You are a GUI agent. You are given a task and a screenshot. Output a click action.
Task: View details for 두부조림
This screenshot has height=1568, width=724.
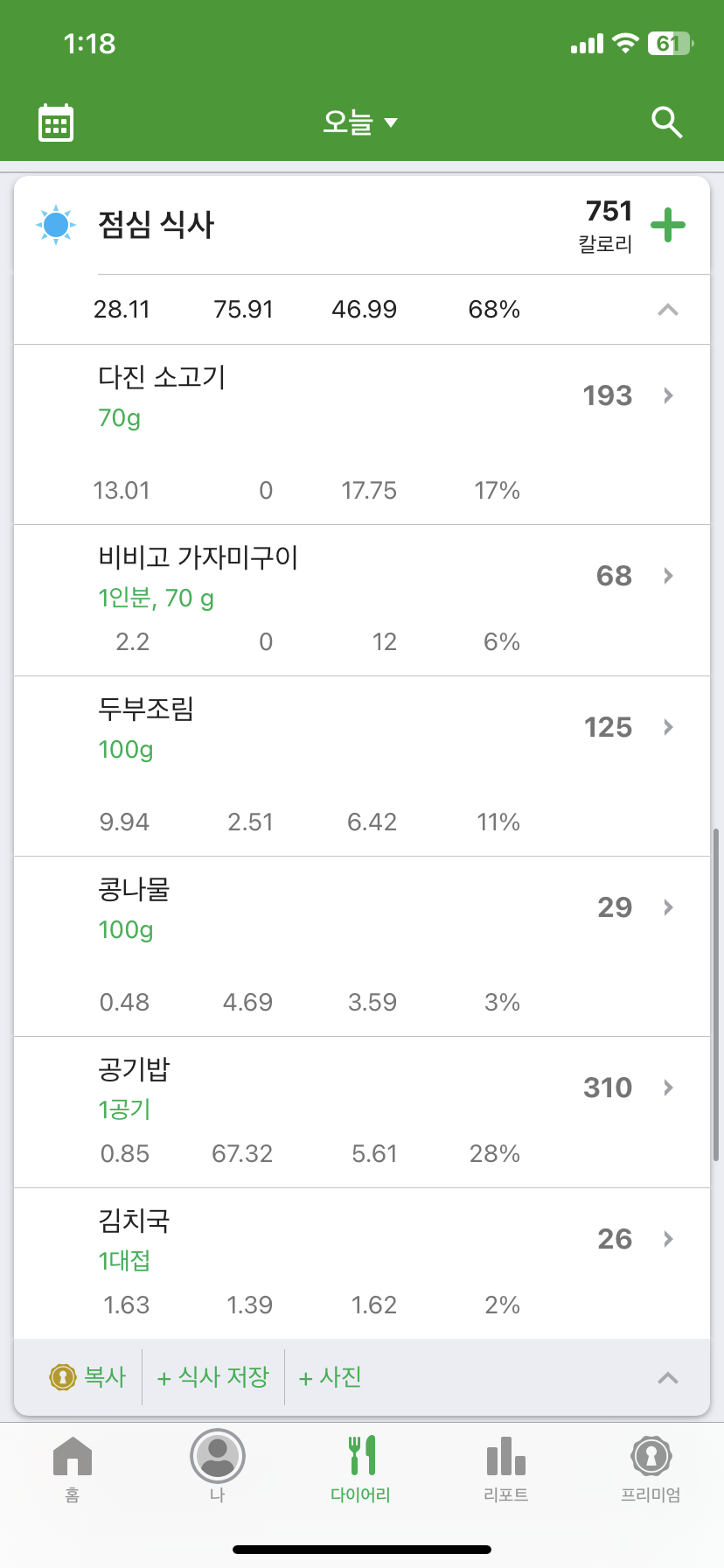pos(362,766)
